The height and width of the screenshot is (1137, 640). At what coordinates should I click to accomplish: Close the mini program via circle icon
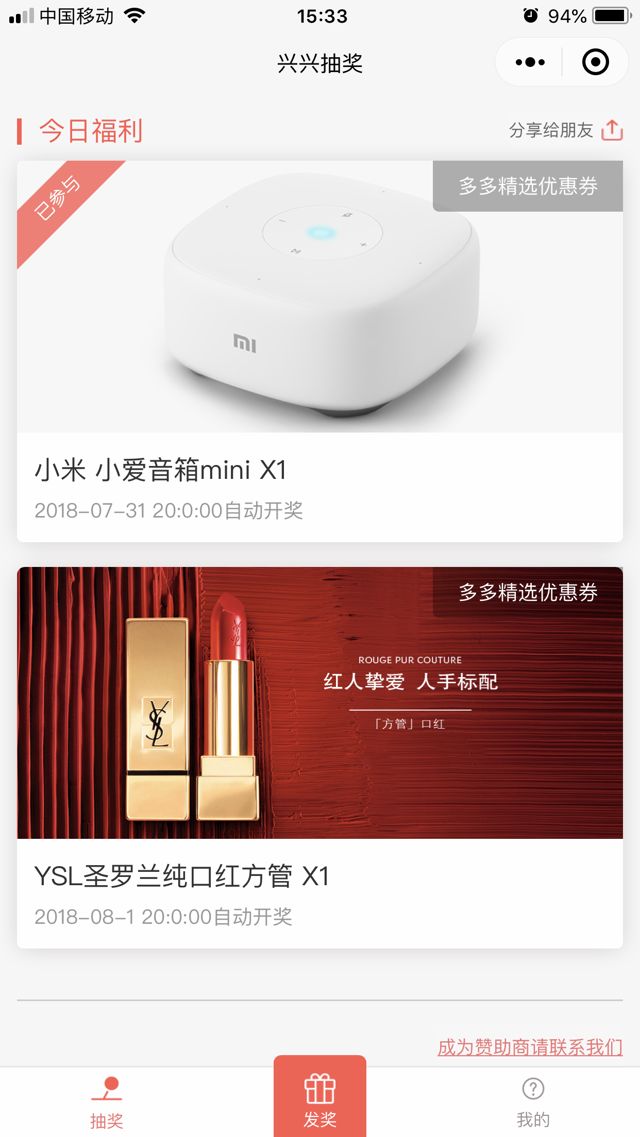595,63
